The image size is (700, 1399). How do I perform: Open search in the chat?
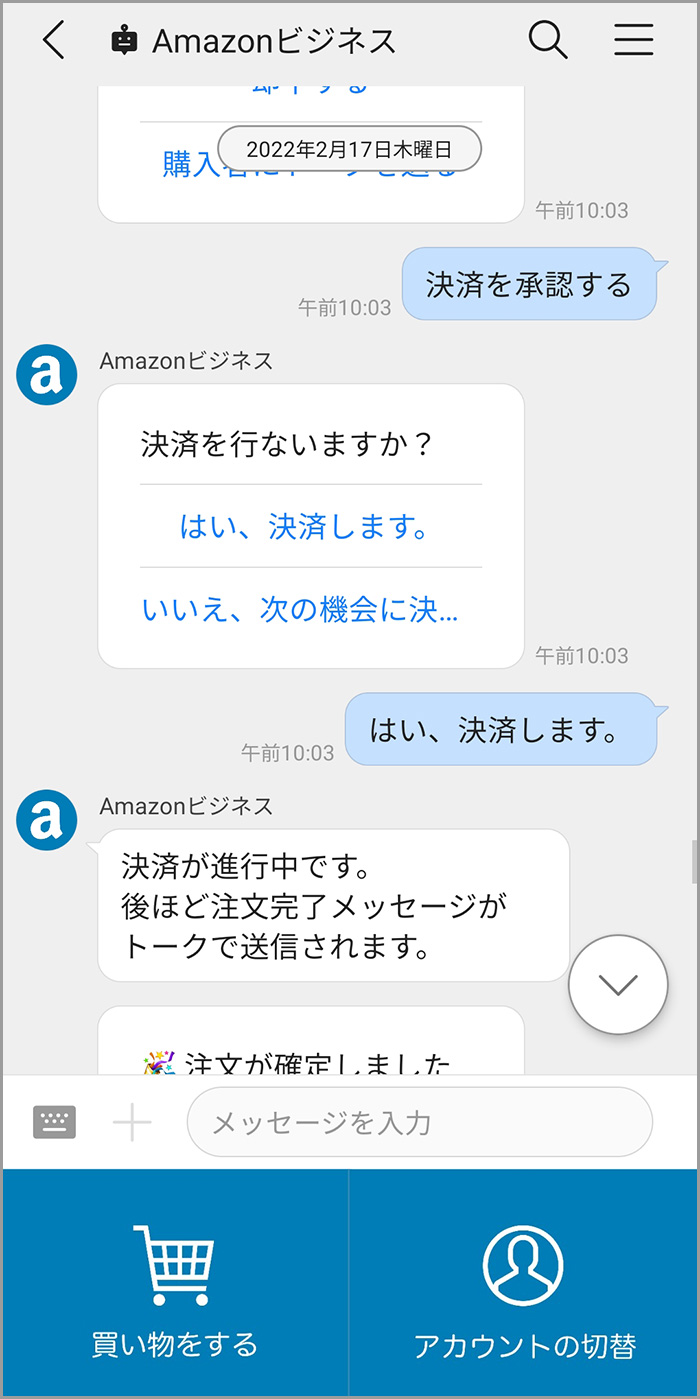point(547,41)
